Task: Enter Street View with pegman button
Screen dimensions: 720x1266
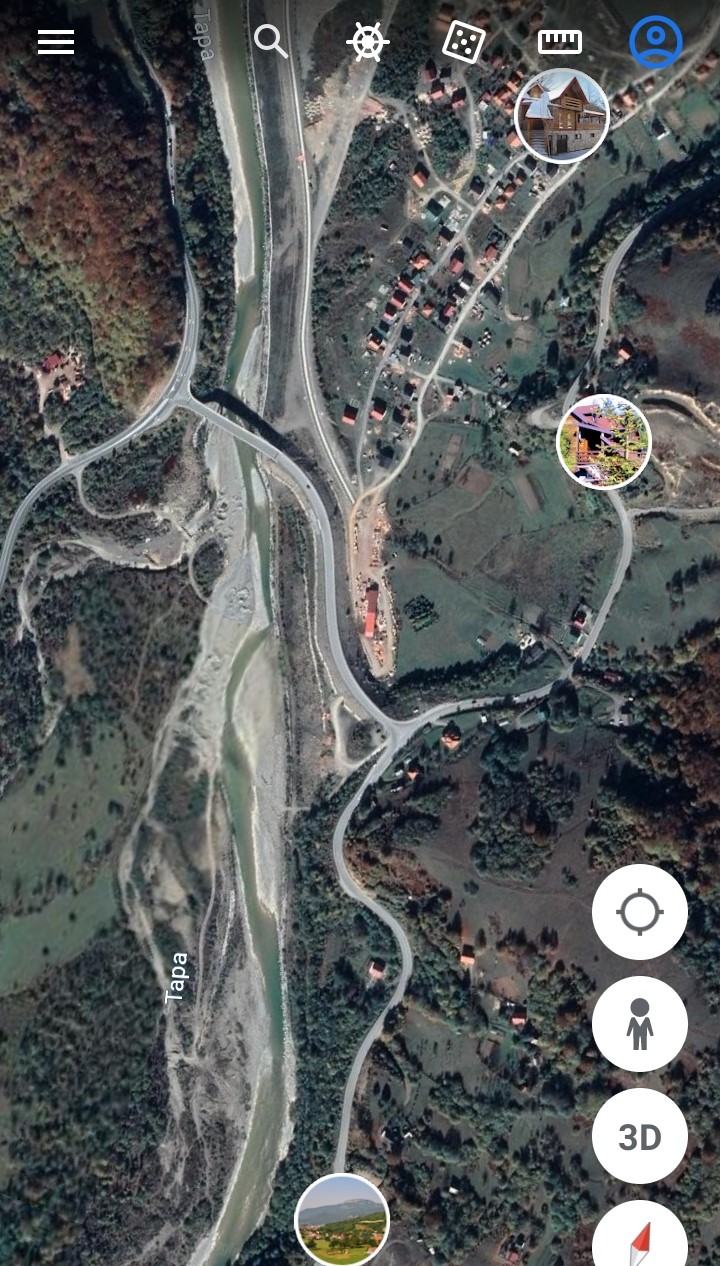Action: [x=640, y=1024]
